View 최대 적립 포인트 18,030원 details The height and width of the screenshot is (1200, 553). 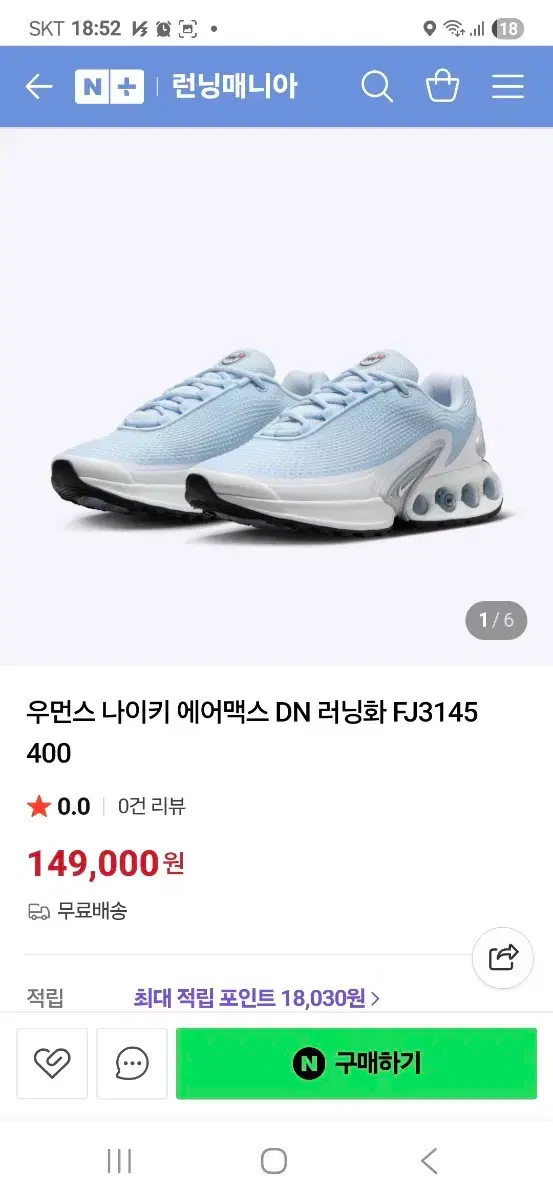pos(257,997)
